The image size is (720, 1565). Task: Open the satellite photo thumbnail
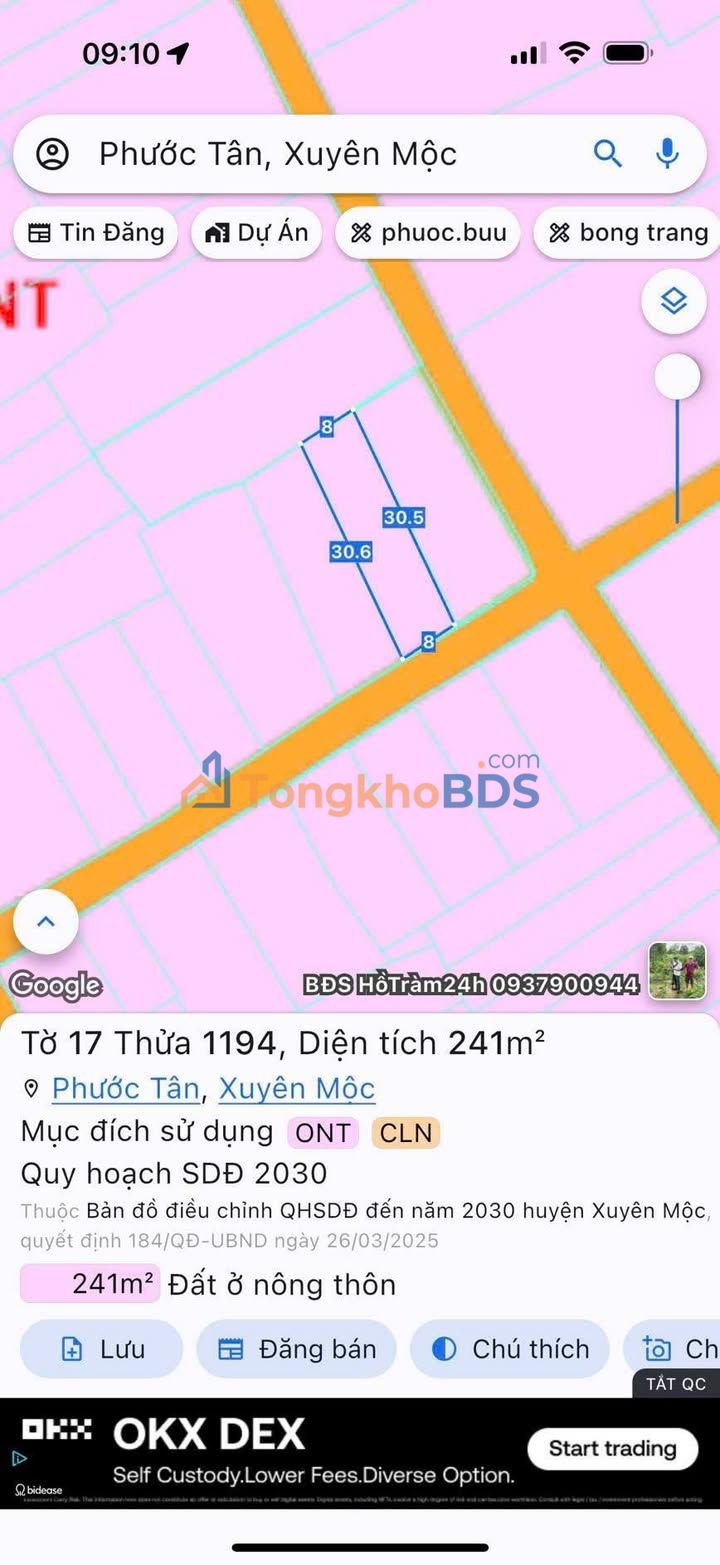tap(677, 971)
